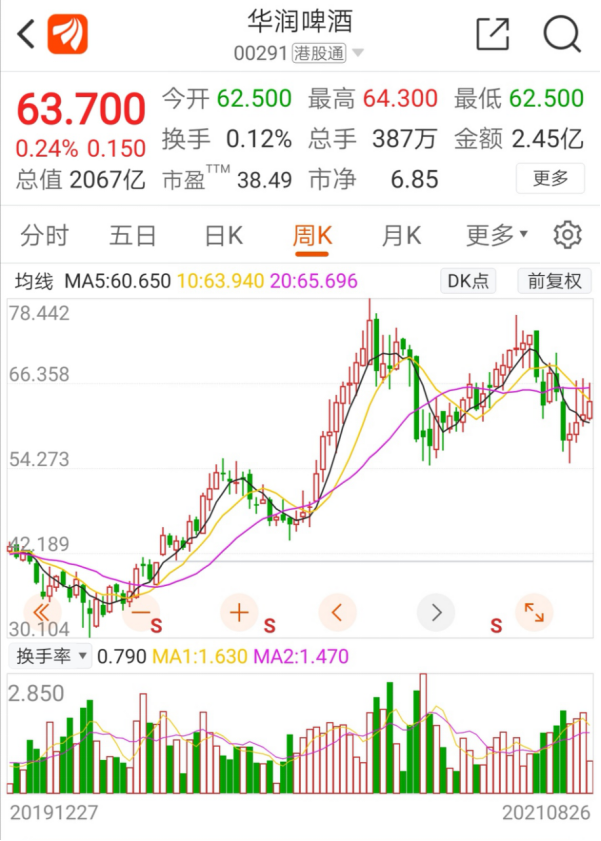
Task: Open the stock search
Action: pos(561,34)
